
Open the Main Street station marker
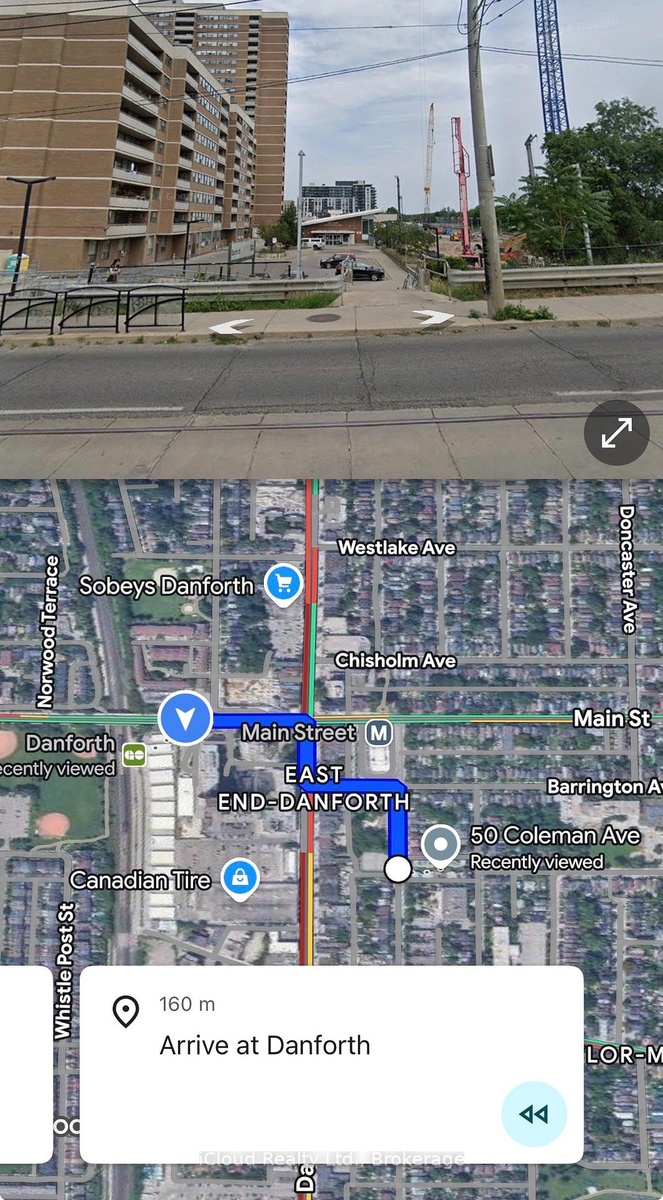pyautogui.click(x=378, y=733)
